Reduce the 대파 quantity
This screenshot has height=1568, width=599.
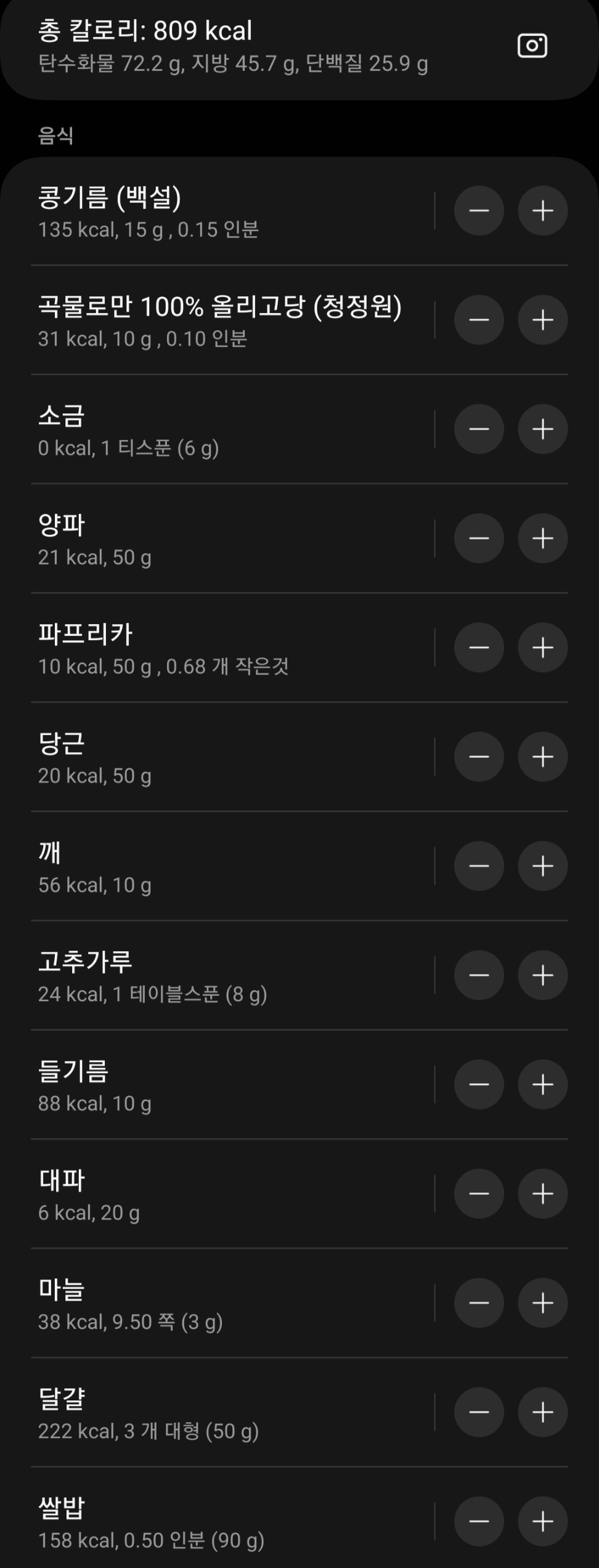coord(479,1193)
